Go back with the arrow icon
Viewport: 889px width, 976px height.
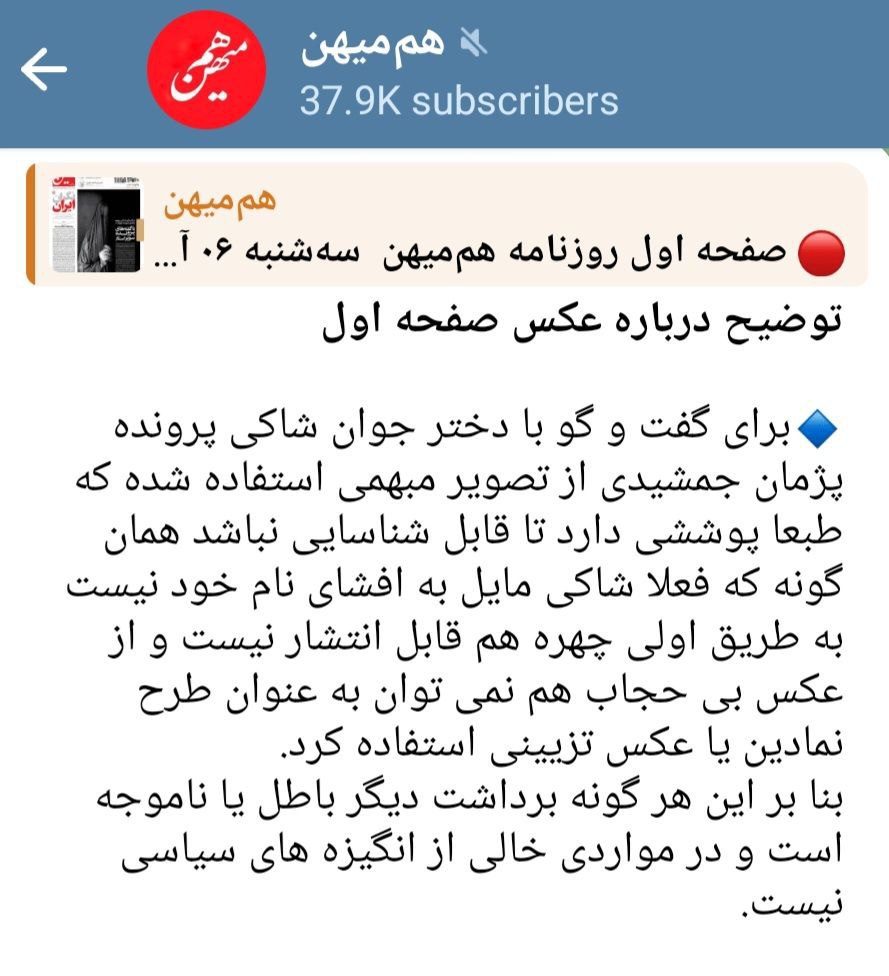click(45, 70)
